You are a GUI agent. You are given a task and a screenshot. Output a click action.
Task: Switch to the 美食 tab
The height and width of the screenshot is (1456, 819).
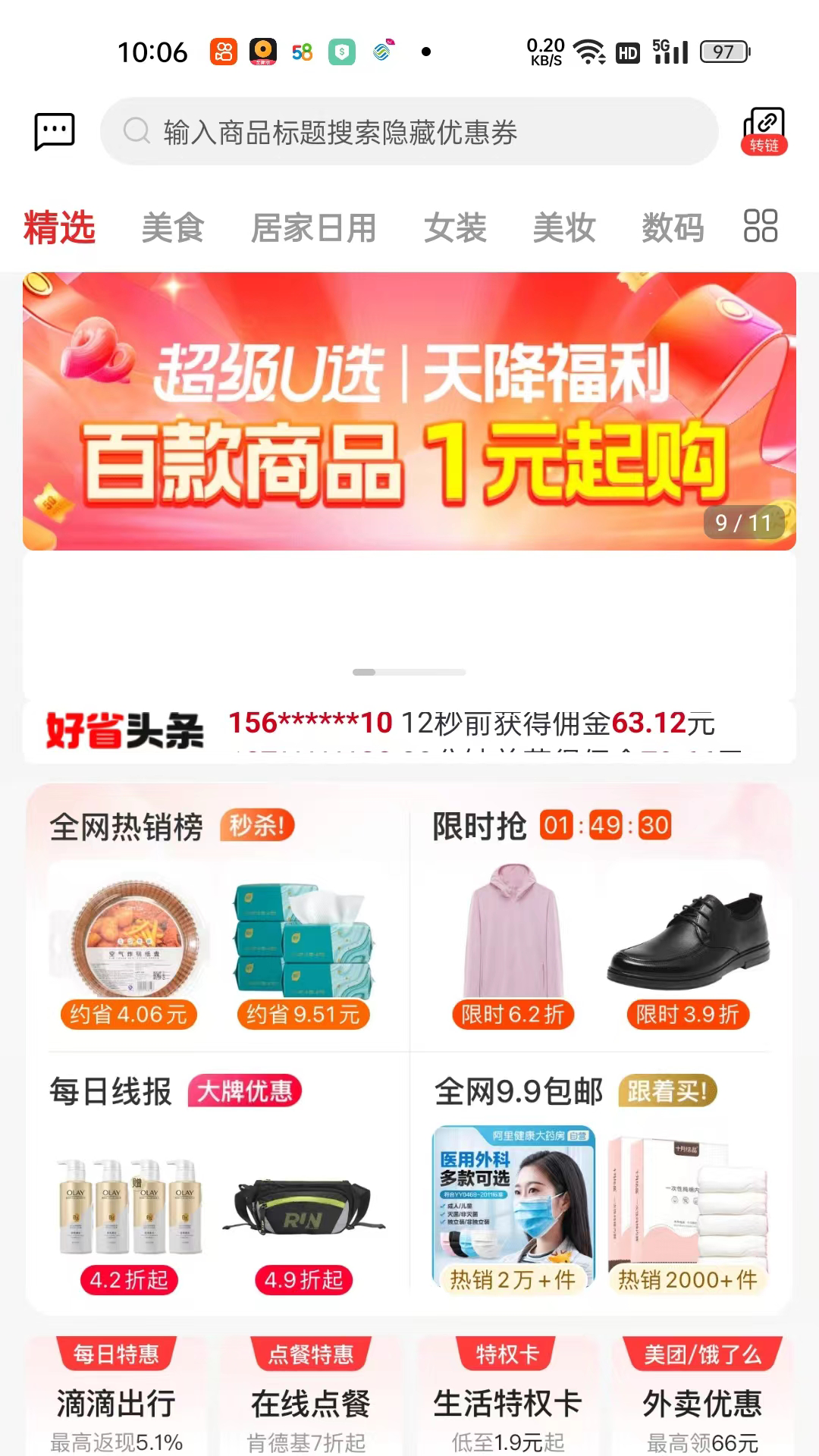coord(173,227)
